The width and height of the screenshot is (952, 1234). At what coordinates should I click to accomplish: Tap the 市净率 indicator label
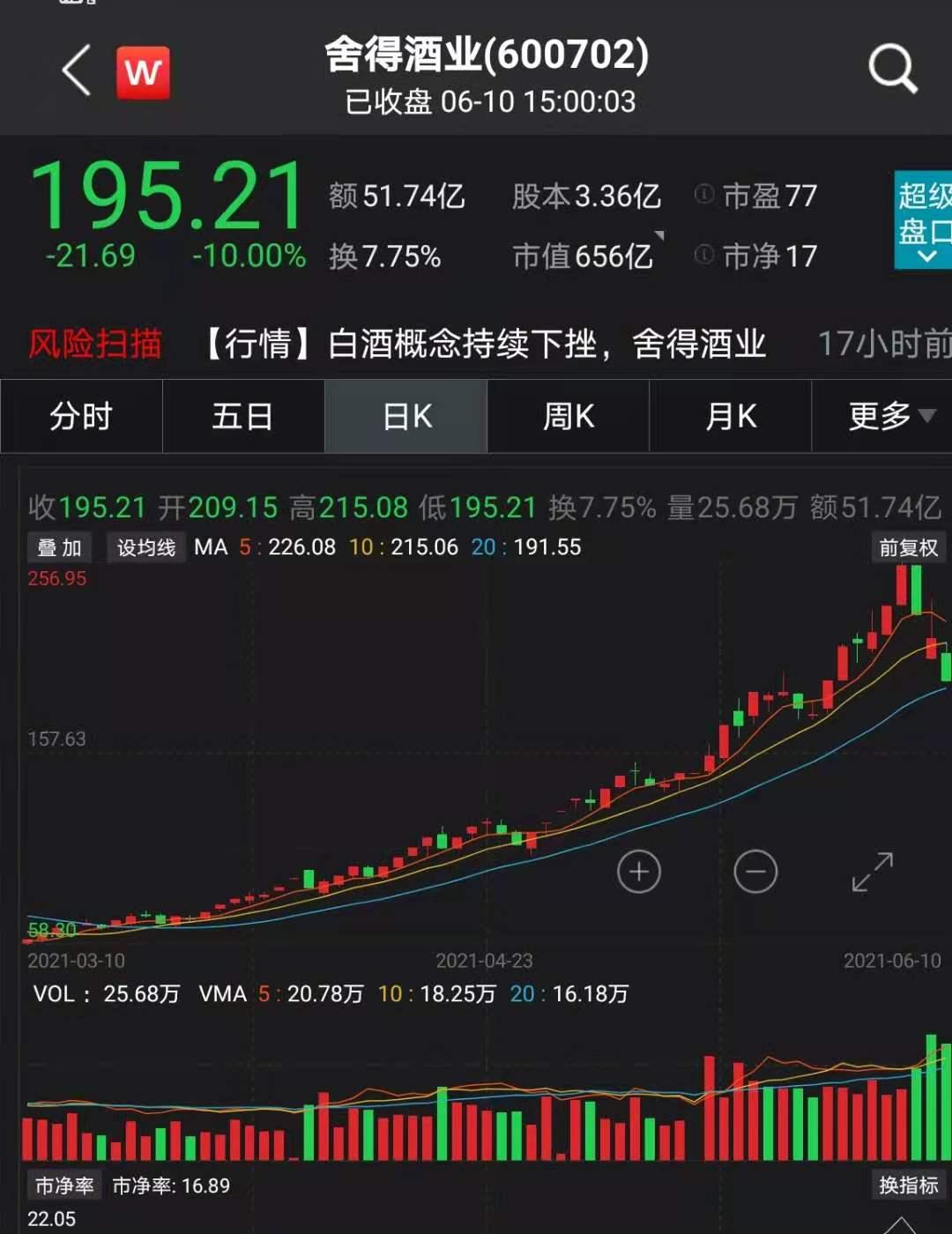pyautogui.click(x=64, y=1186)
